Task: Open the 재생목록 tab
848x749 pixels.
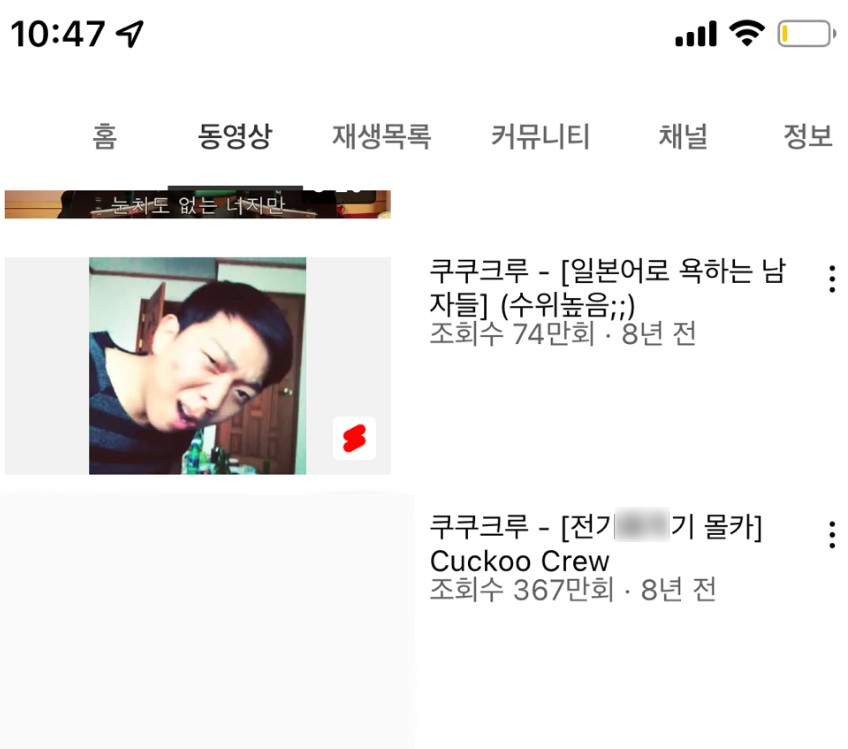Action: pos(381,136)
